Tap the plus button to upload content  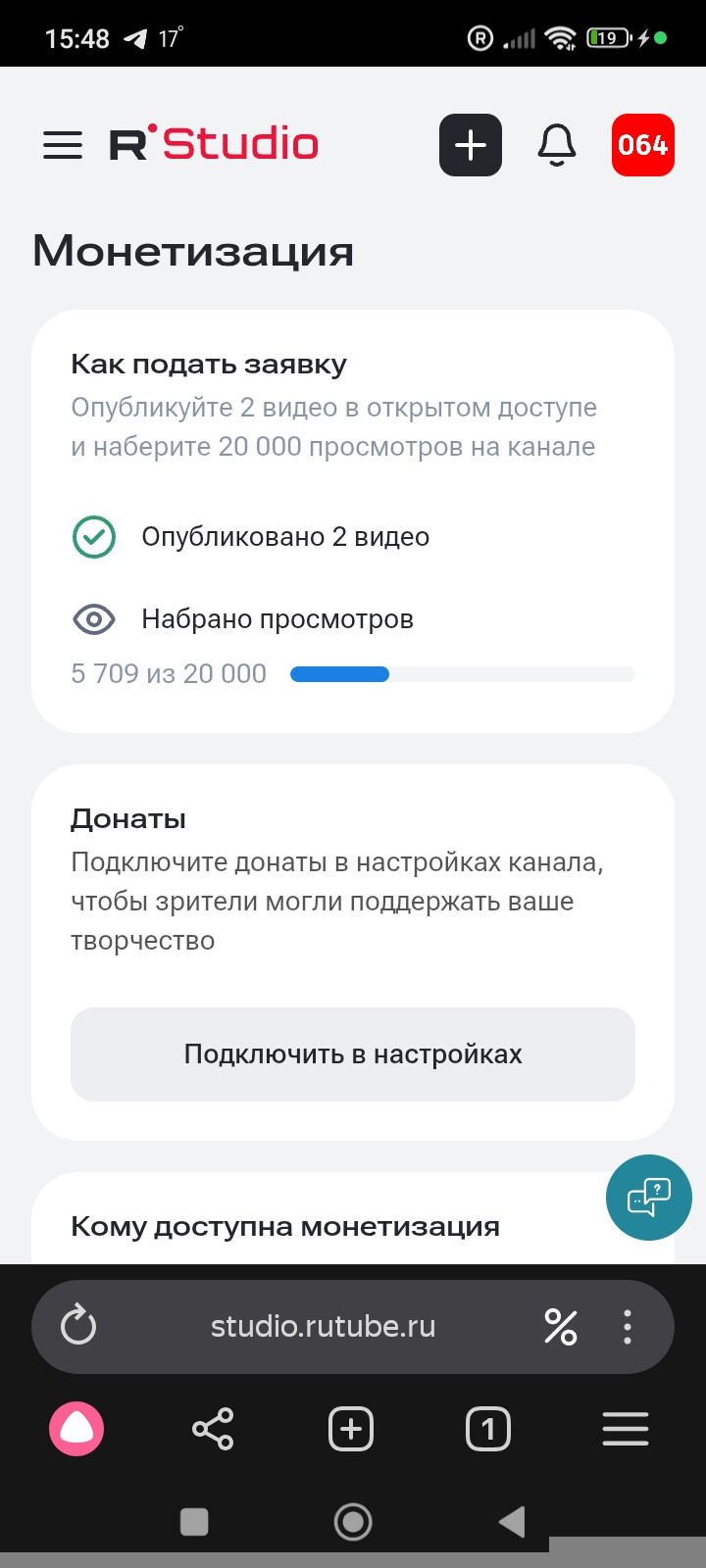[x=471, y=145]
